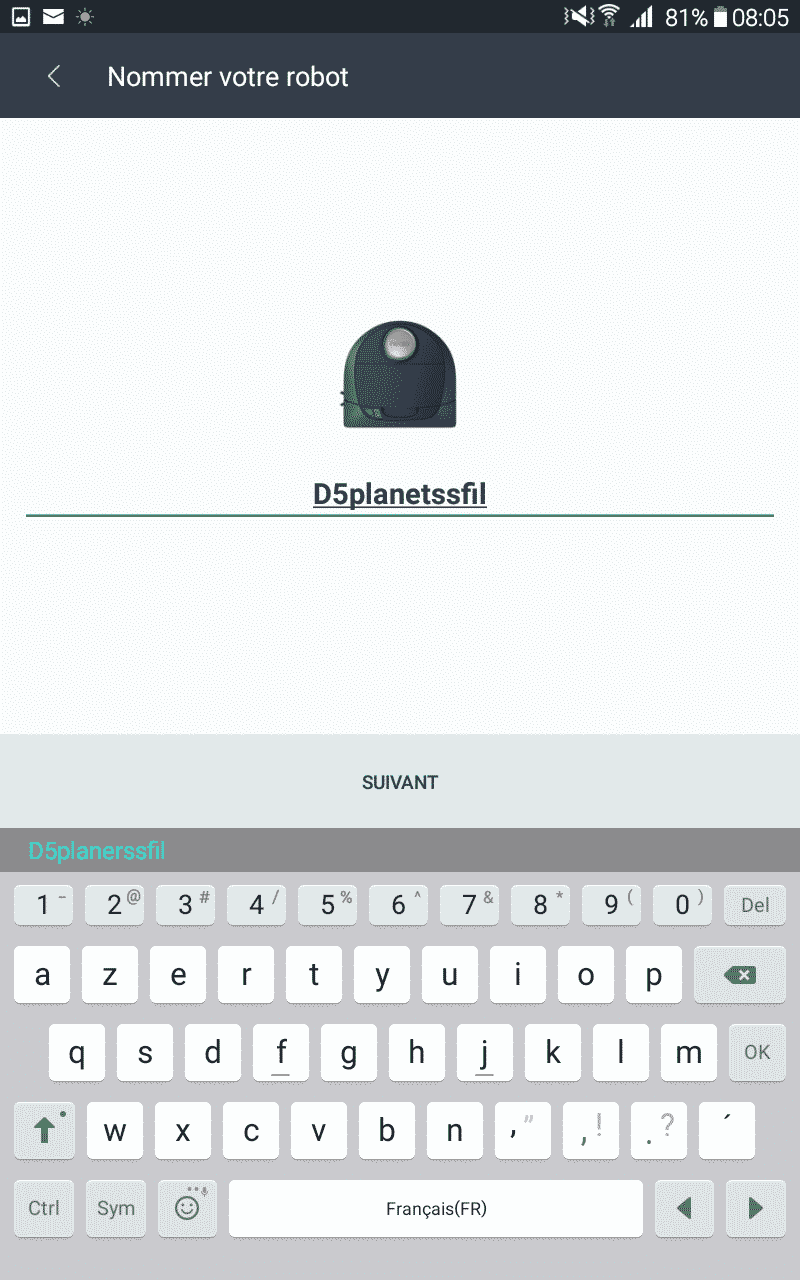Tap SUIVANT to continue
This screenshot has height=1280, width=800.
pos(400,782)
